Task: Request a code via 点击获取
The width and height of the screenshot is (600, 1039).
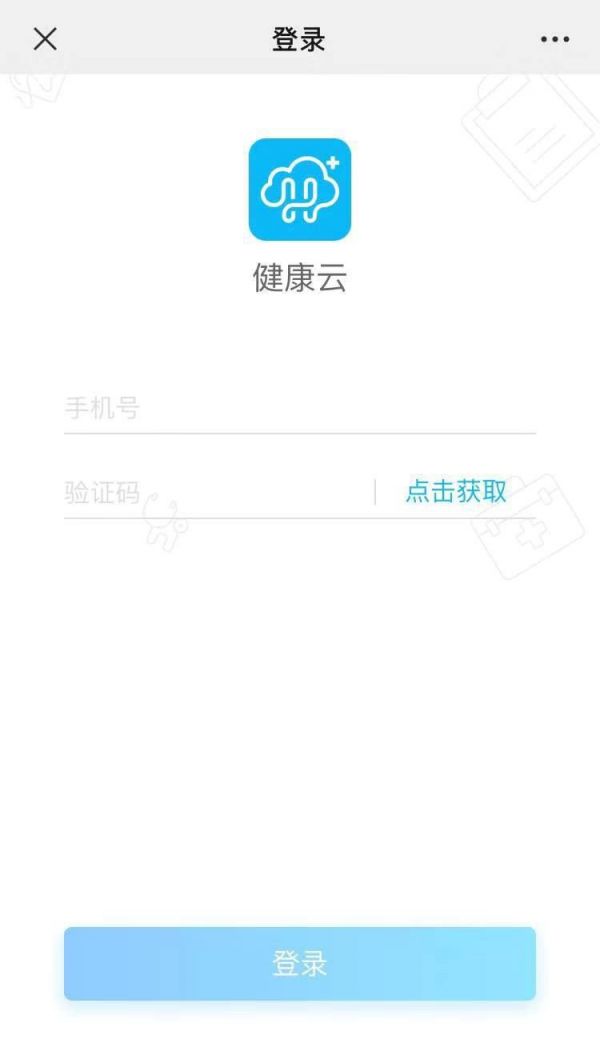Action: click(456, 492)
